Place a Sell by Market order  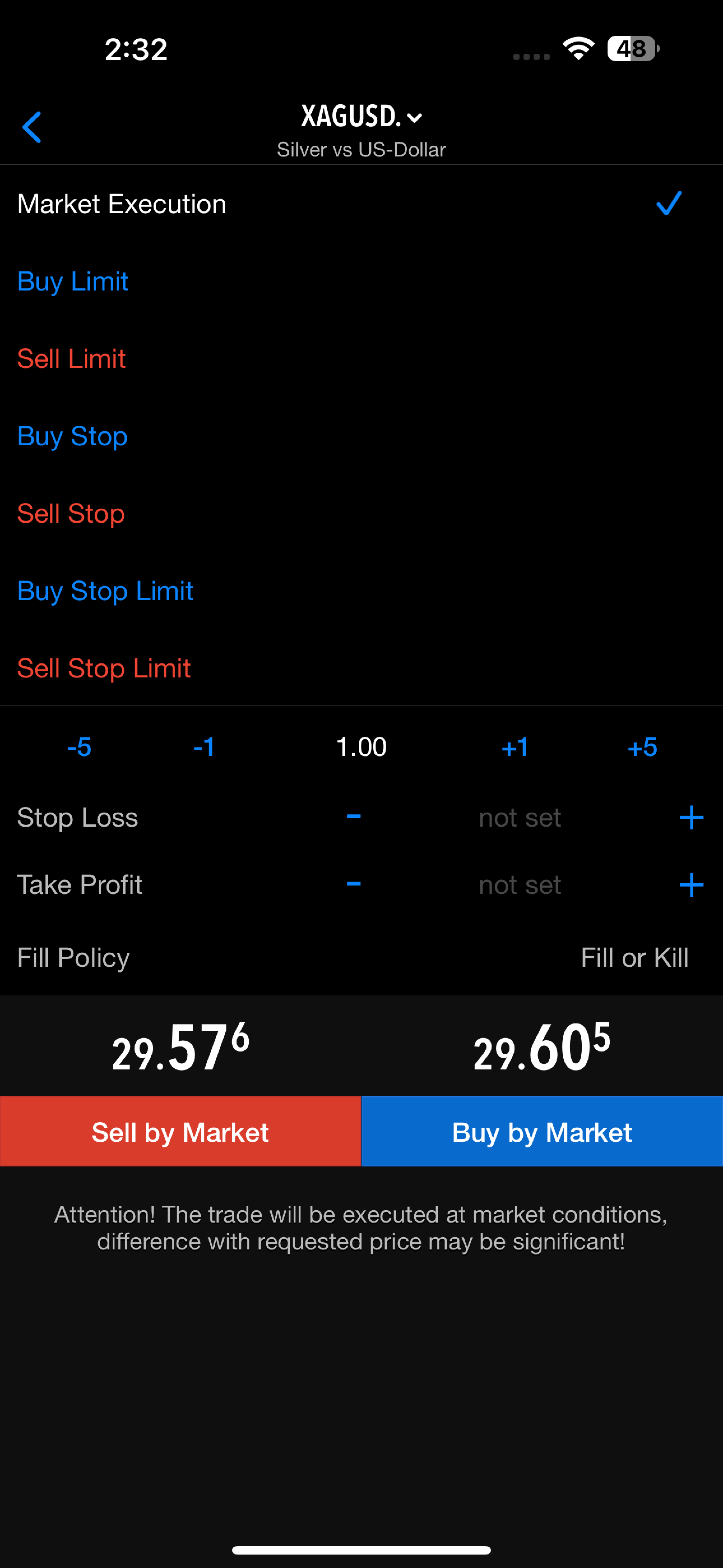click(180, 1132)
